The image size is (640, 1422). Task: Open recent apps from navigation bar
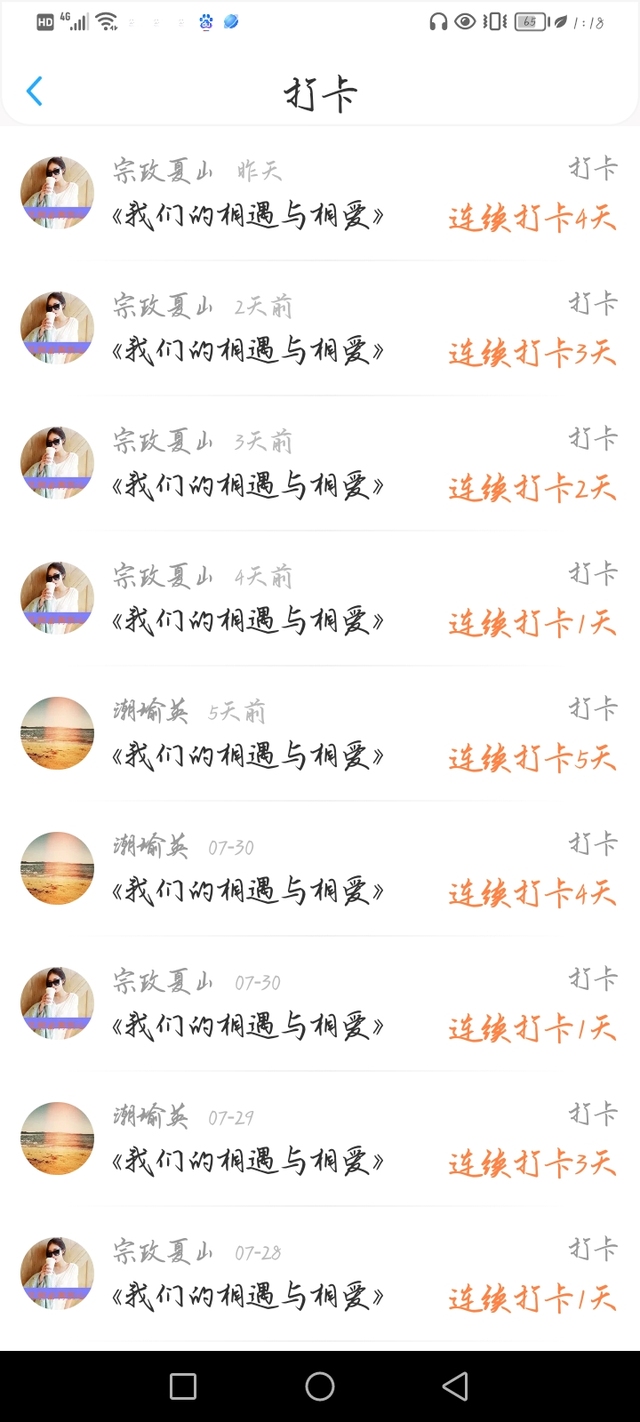tap(183, 1386)
